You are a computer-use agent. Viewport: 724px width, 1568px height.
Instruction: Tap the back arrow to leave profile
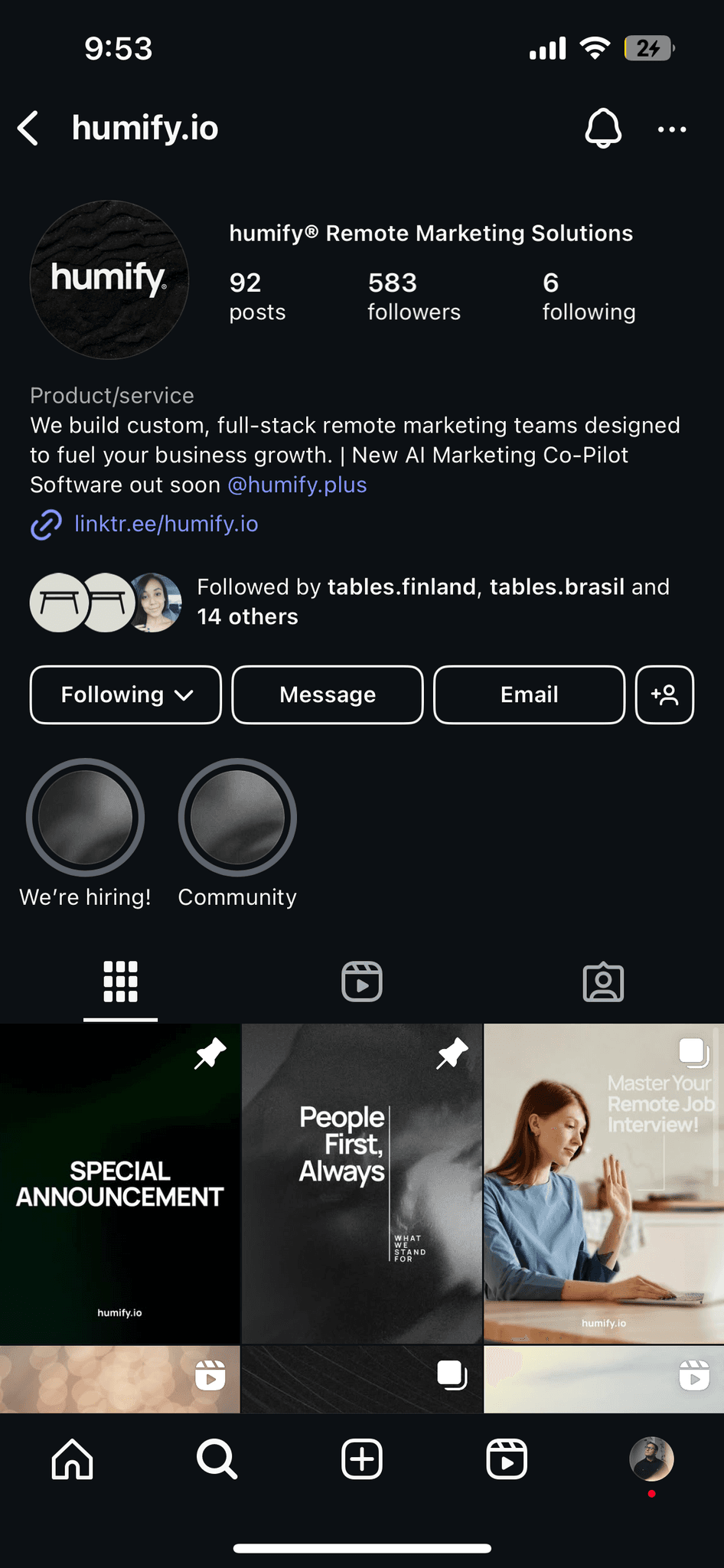tap(28, 129)
